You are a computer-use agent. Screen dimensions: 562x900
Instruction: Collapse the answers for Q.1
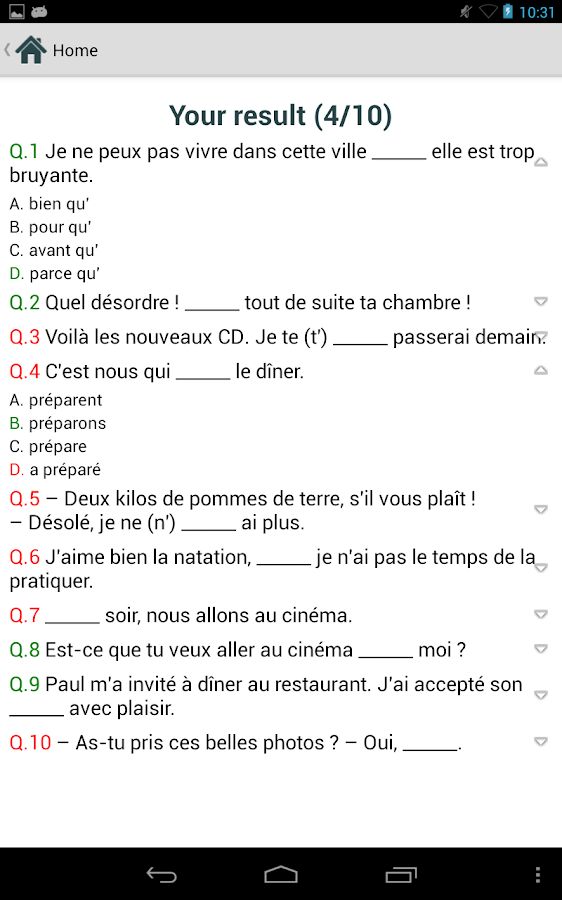[541, 163]
